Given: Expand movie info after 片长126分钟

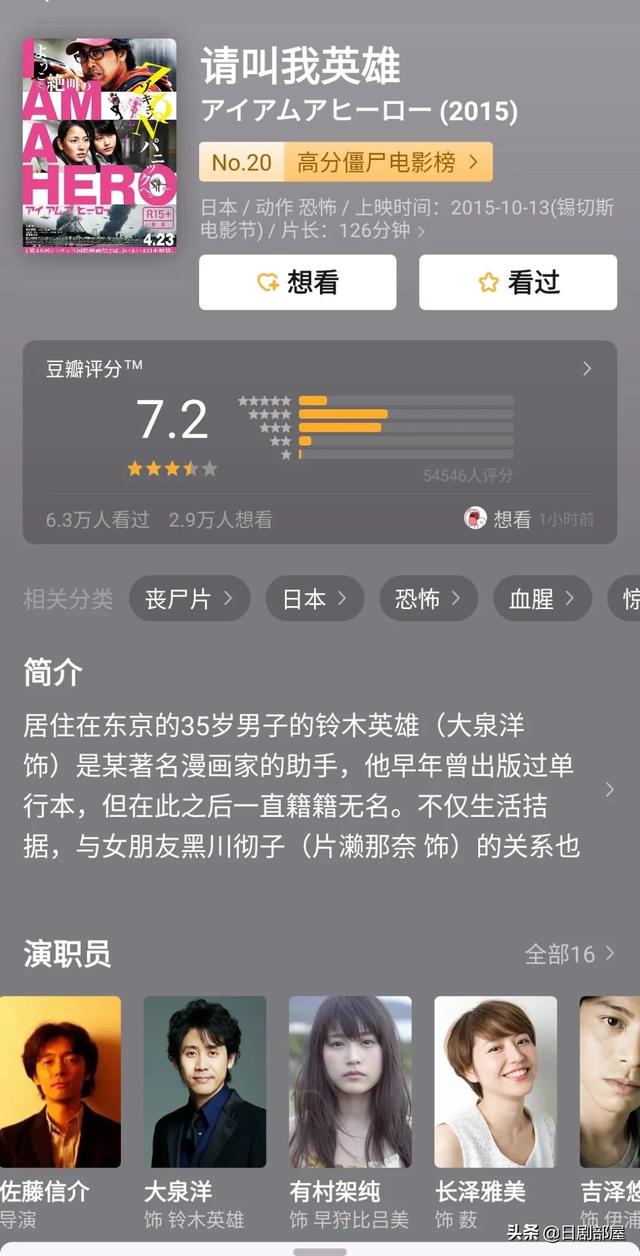Looking at the screenshot, I should pyautogui.click(x=421, y=231).
